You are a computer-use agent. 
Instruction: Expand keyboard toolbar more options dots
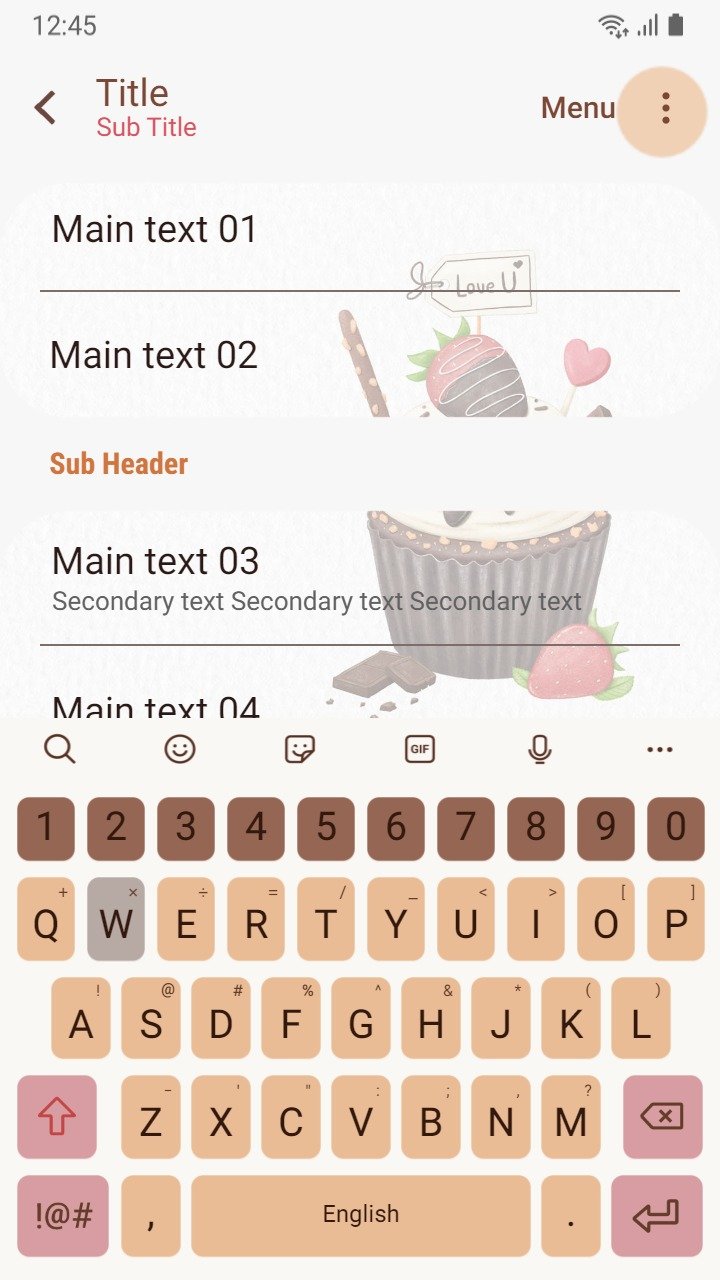coord(660,749)
